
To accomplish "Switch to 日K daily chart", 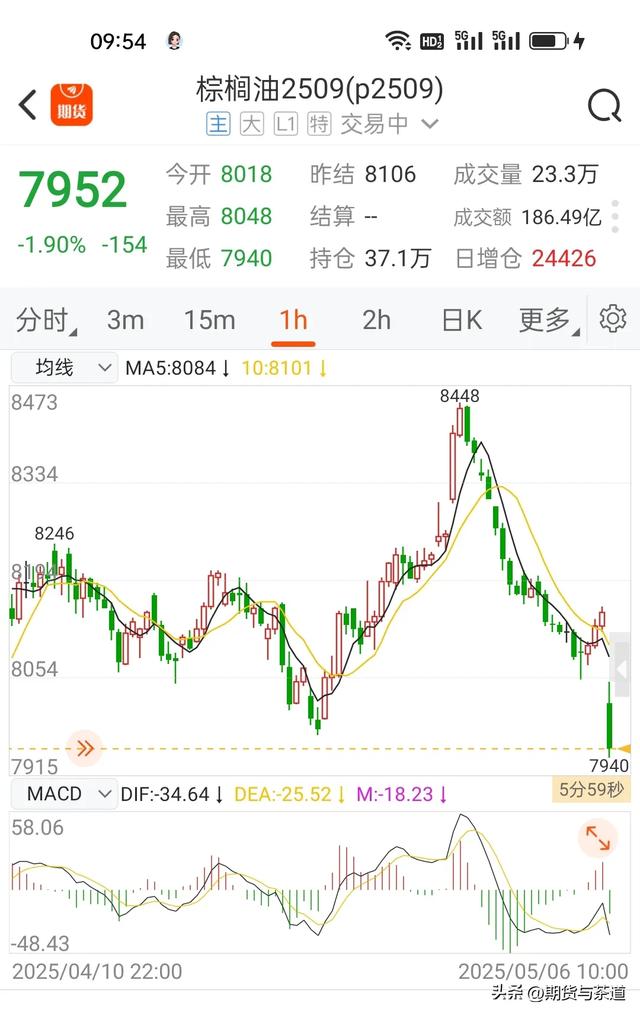I will point(461,320).
